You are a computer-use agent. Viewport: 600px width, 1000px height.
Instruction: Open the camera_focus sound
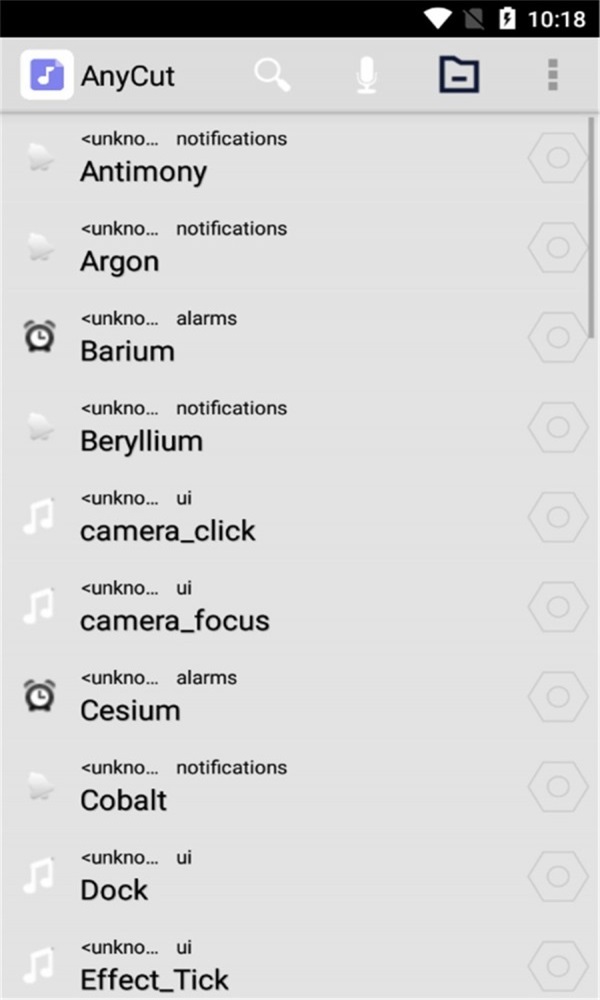(174, 621)
